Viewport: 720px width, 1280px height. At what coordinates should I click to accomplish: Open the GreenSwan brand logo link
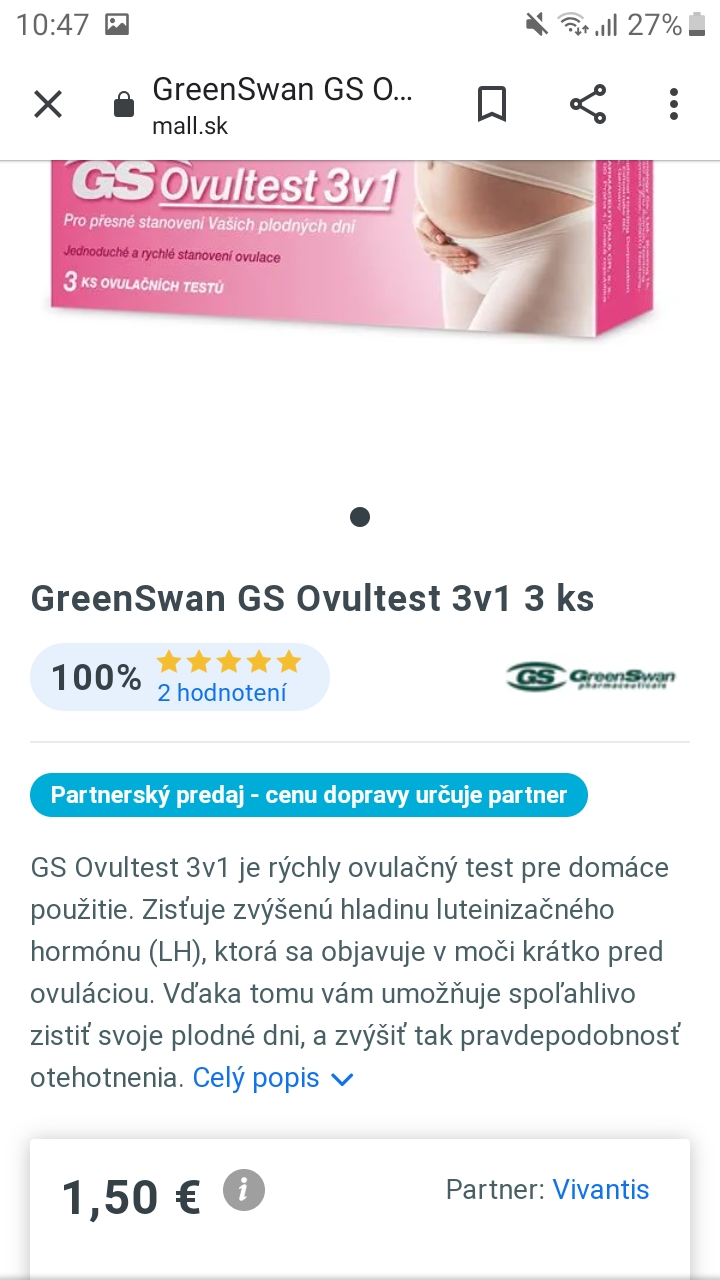pyautogui.click(x=590, y=677)
